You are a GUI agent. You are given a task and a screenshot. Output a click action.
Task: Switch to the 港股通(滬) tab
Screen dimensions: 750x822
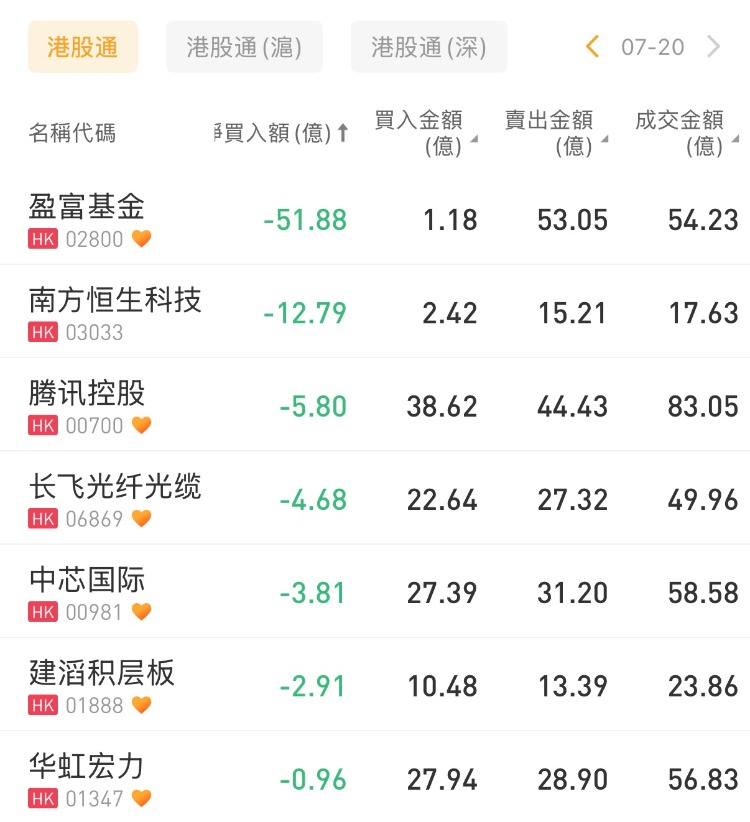(244, 47)
